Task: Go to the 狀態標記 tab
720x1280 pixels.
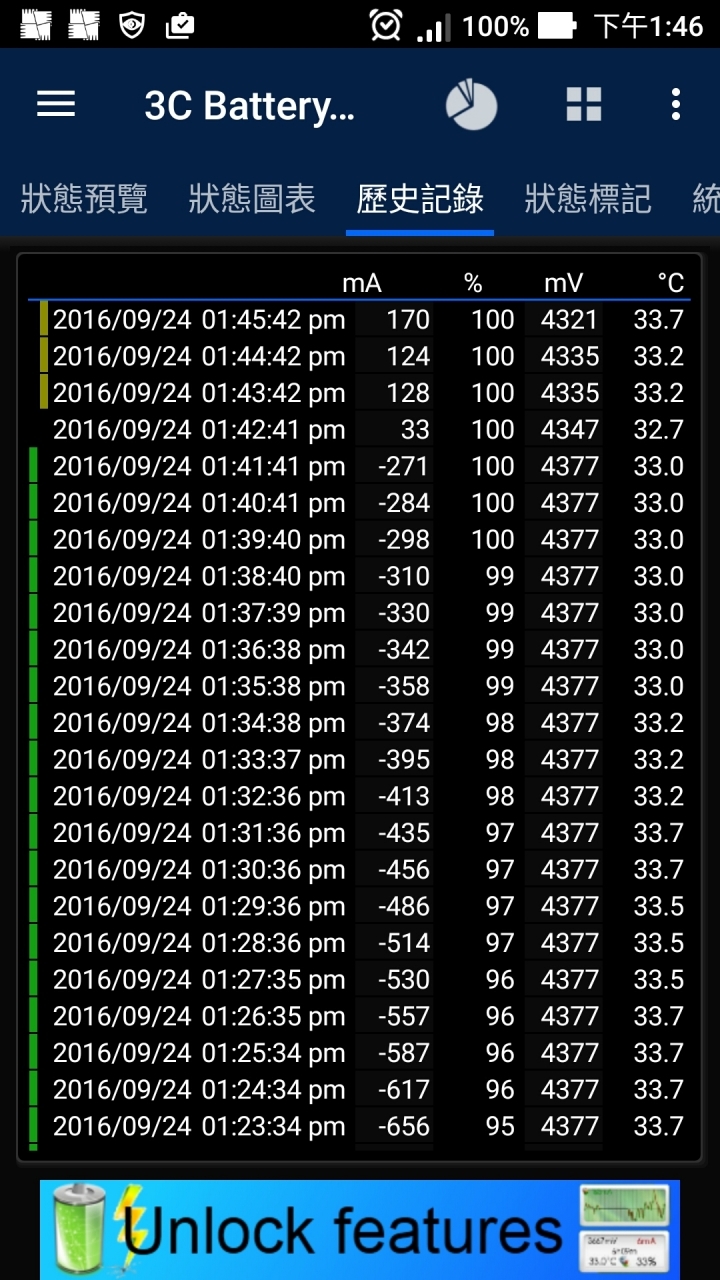Action: (x=588, y=199)
